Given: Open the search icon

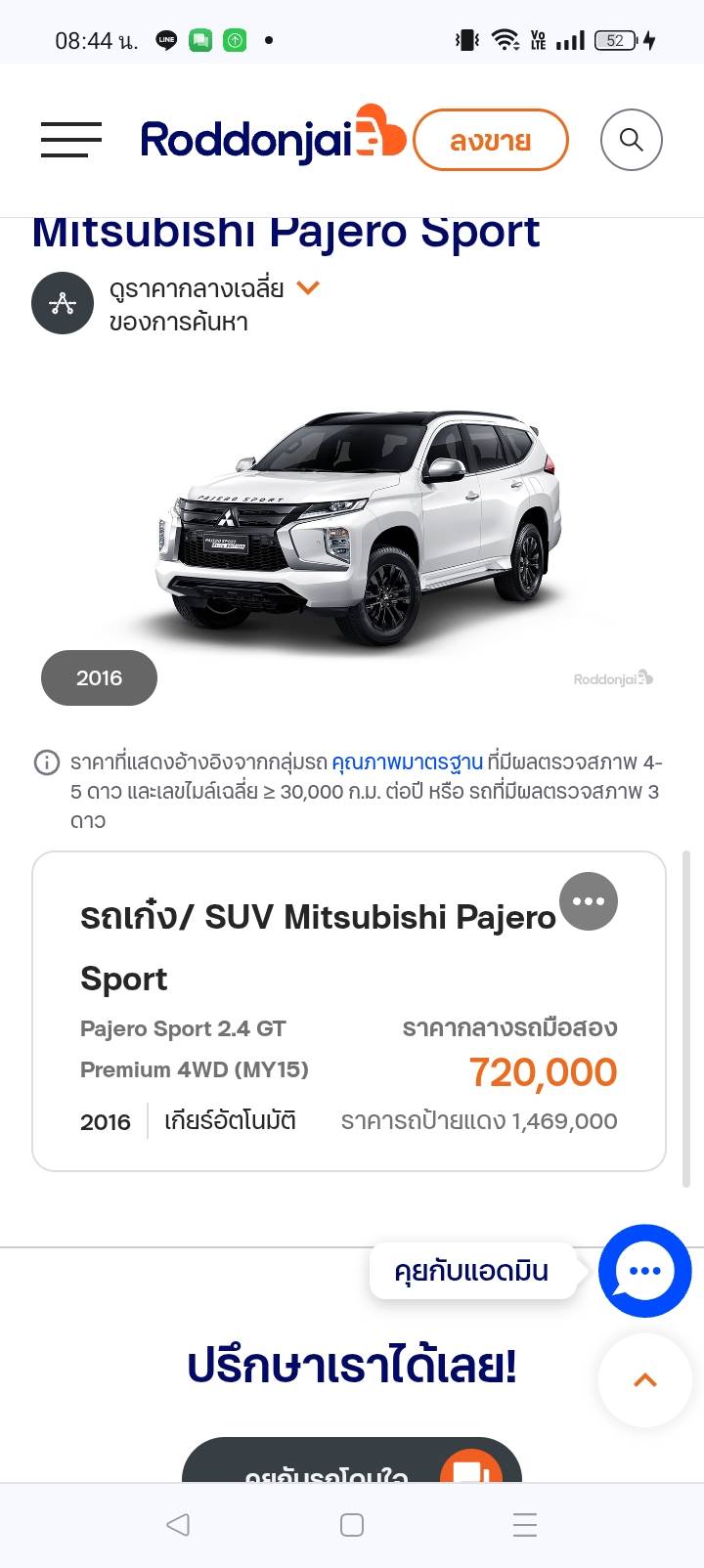Looking at the screenshot, I should [x=632, y=140].
